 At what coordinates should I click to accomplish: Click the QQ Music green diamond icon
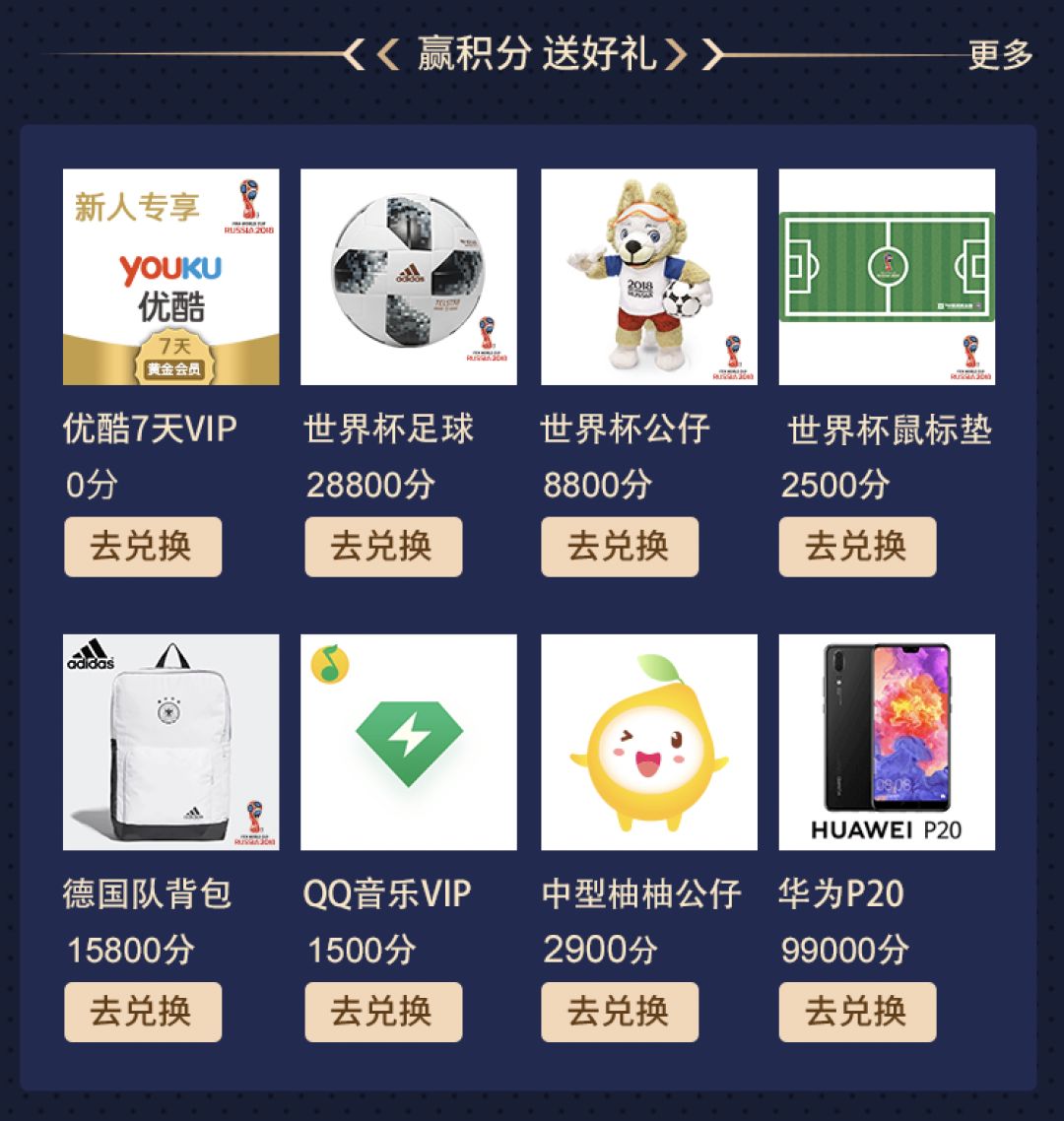point(410,742)
